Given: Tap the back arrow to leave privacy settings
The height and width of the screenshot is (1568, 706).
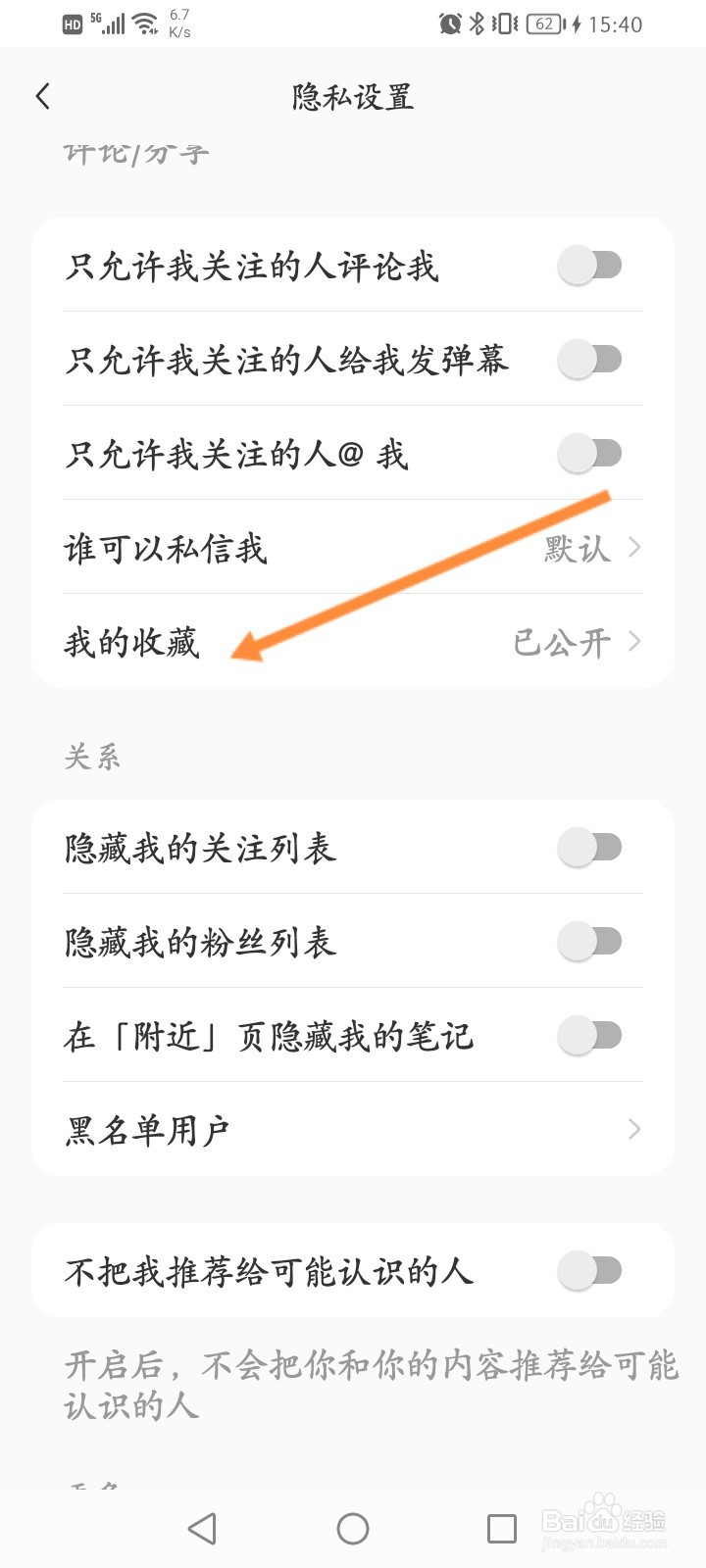Looking at the screenshot, I should (x=43, y=96).
